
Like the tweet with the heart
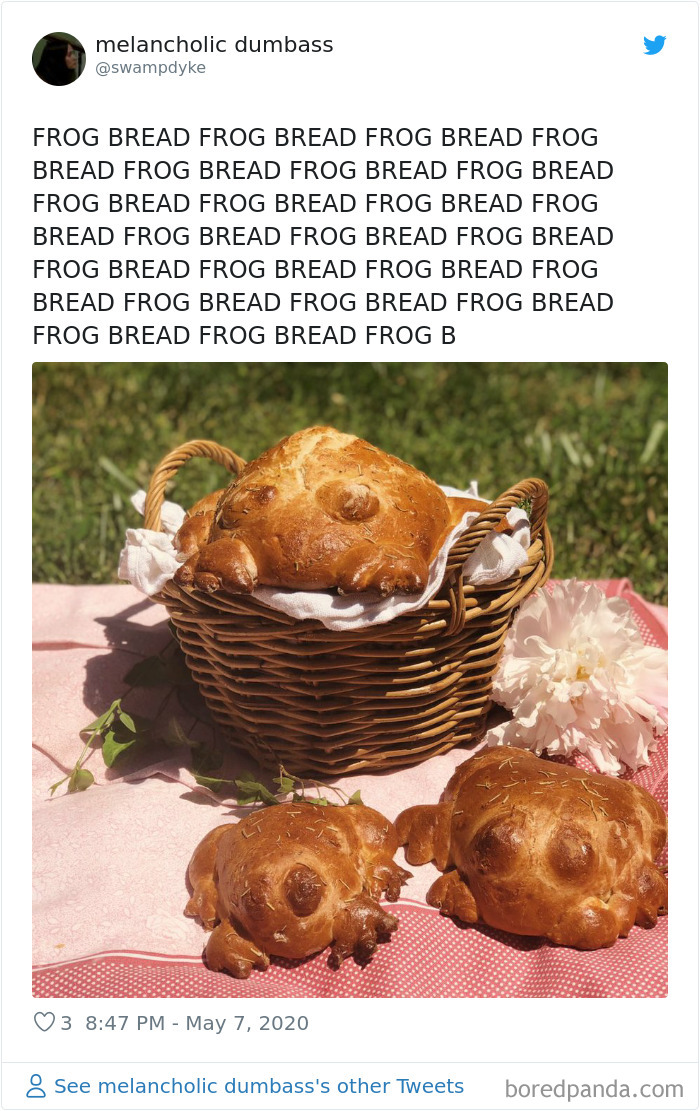pos(44,1022)
